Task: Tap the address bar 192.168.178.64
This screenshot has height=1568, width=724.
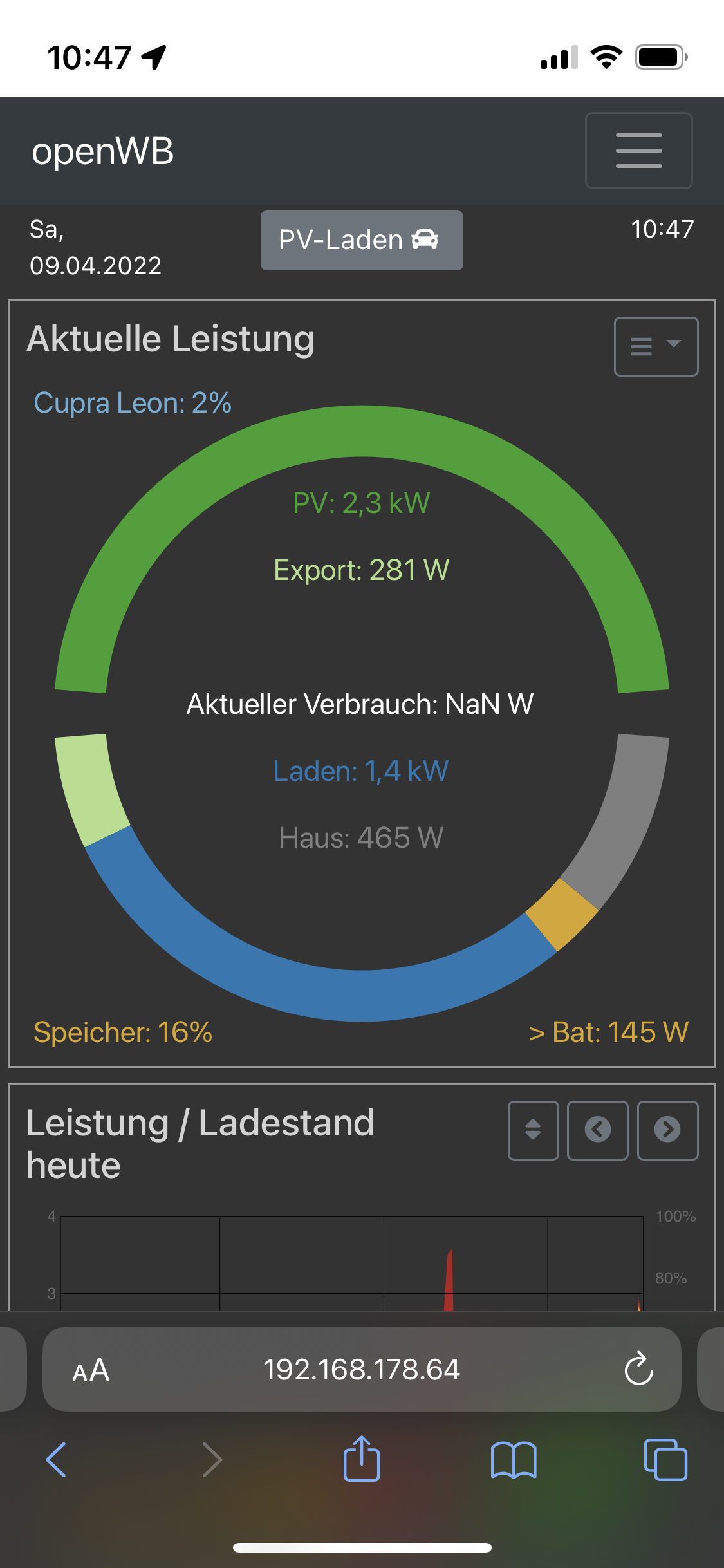Action: pyautogui.click(x=362, y=1370)
